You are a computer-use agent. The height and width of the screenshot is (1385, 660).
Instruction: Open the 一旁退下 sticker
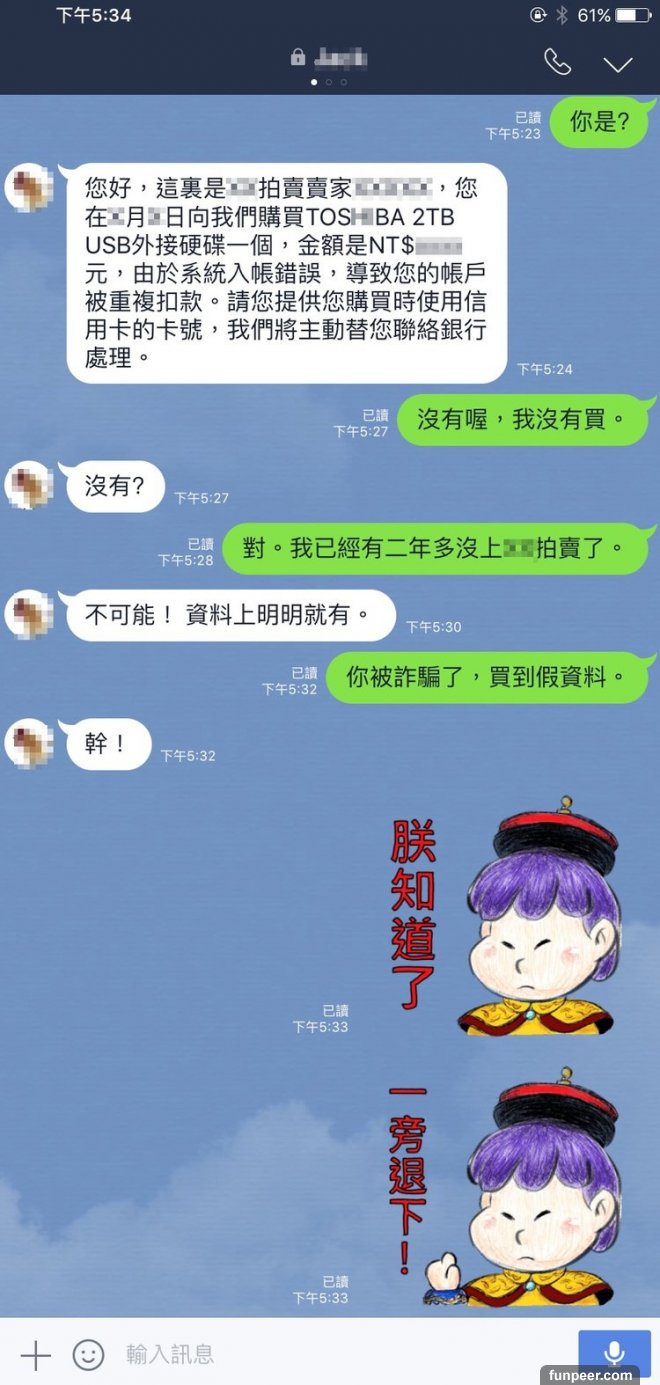coord(505,1188)
